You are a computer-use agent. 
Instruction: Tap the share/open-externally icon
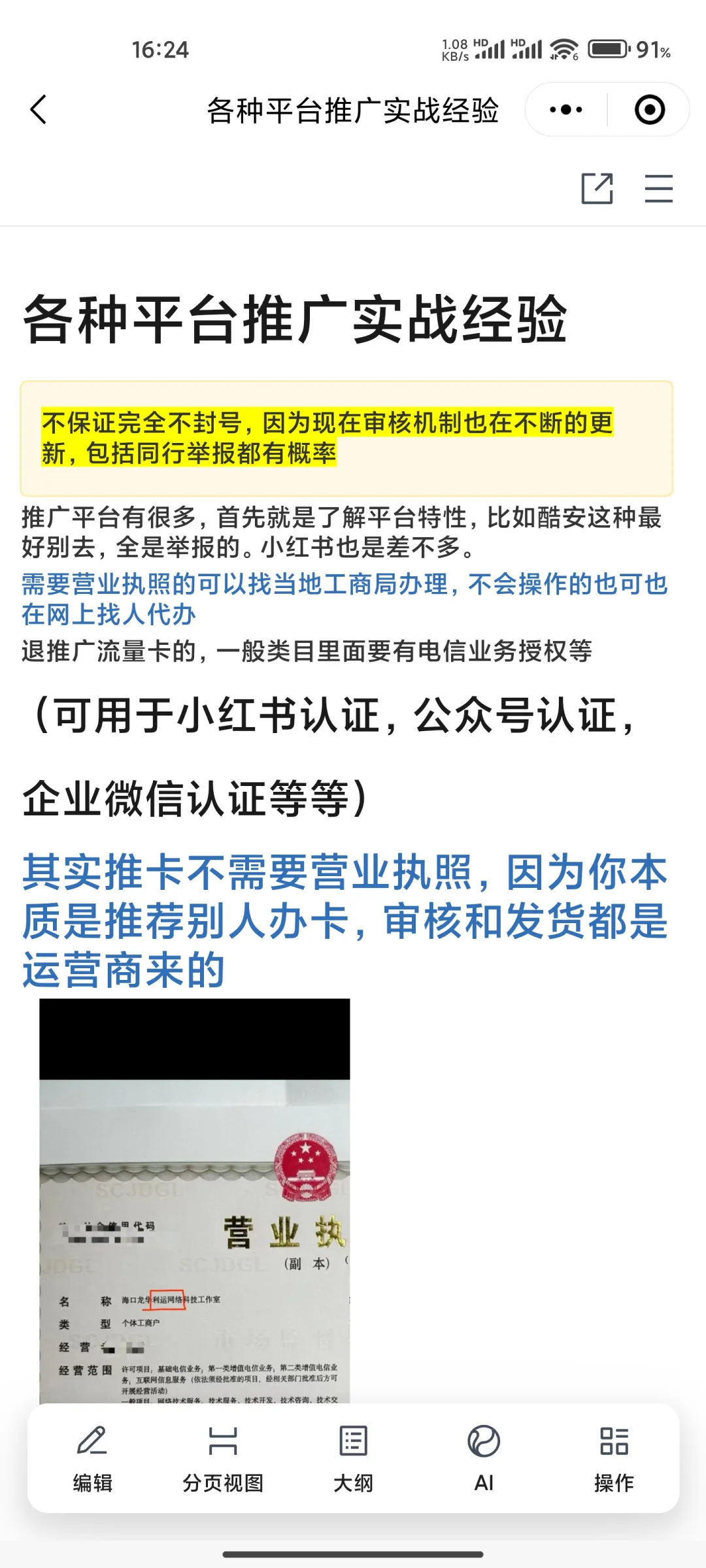[x=597, y=189]
